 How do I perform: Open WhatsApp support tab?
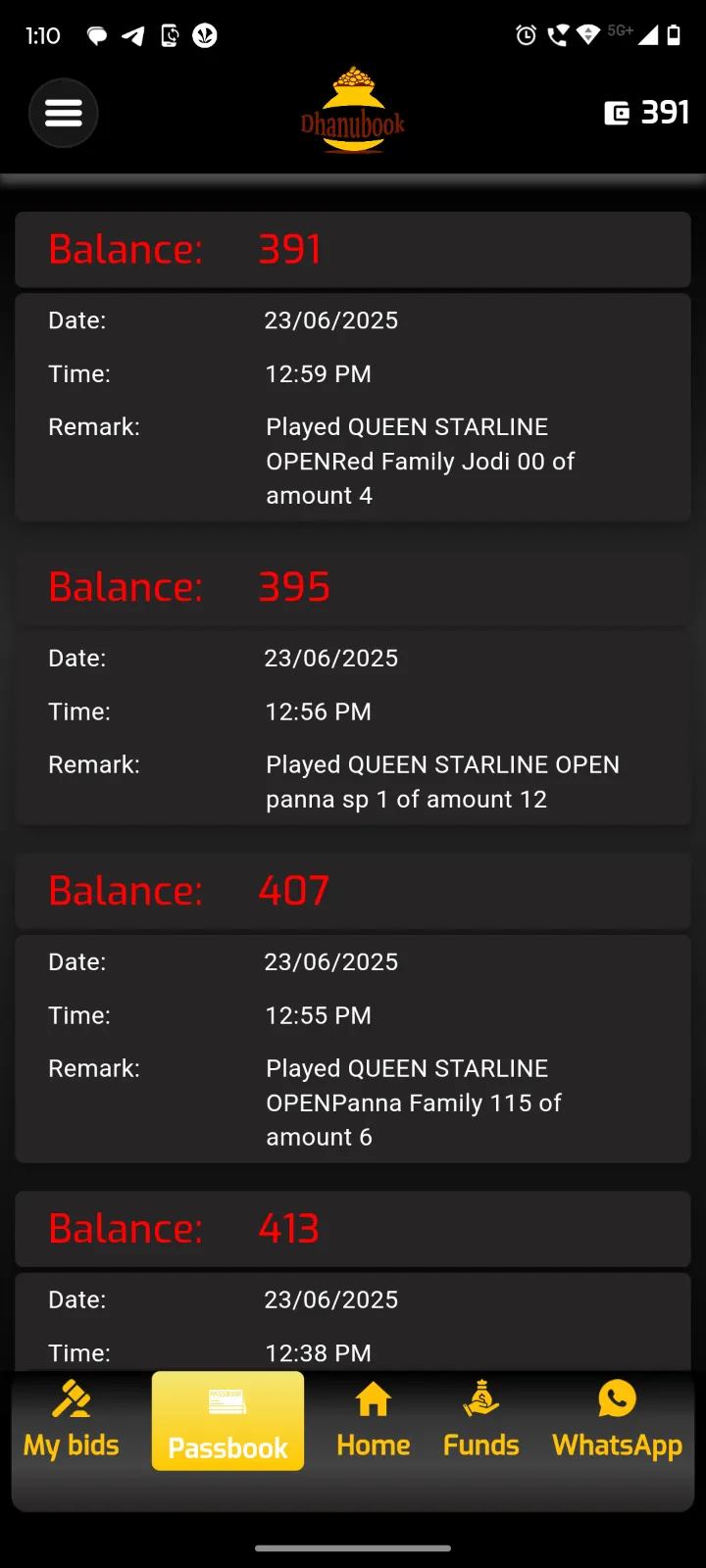[x=617, y=1420]
